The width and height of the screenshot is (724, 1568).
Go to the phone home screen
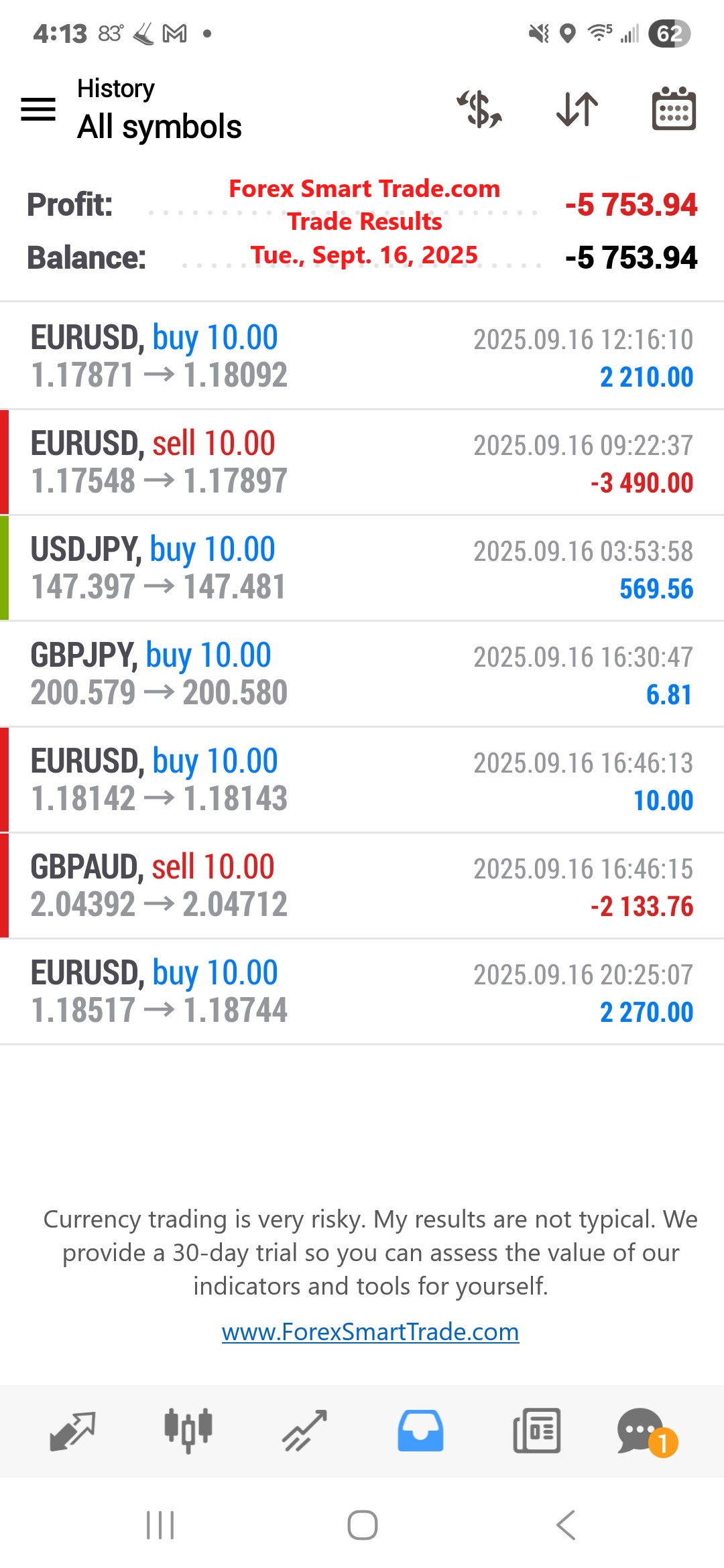pos(362,1526)
